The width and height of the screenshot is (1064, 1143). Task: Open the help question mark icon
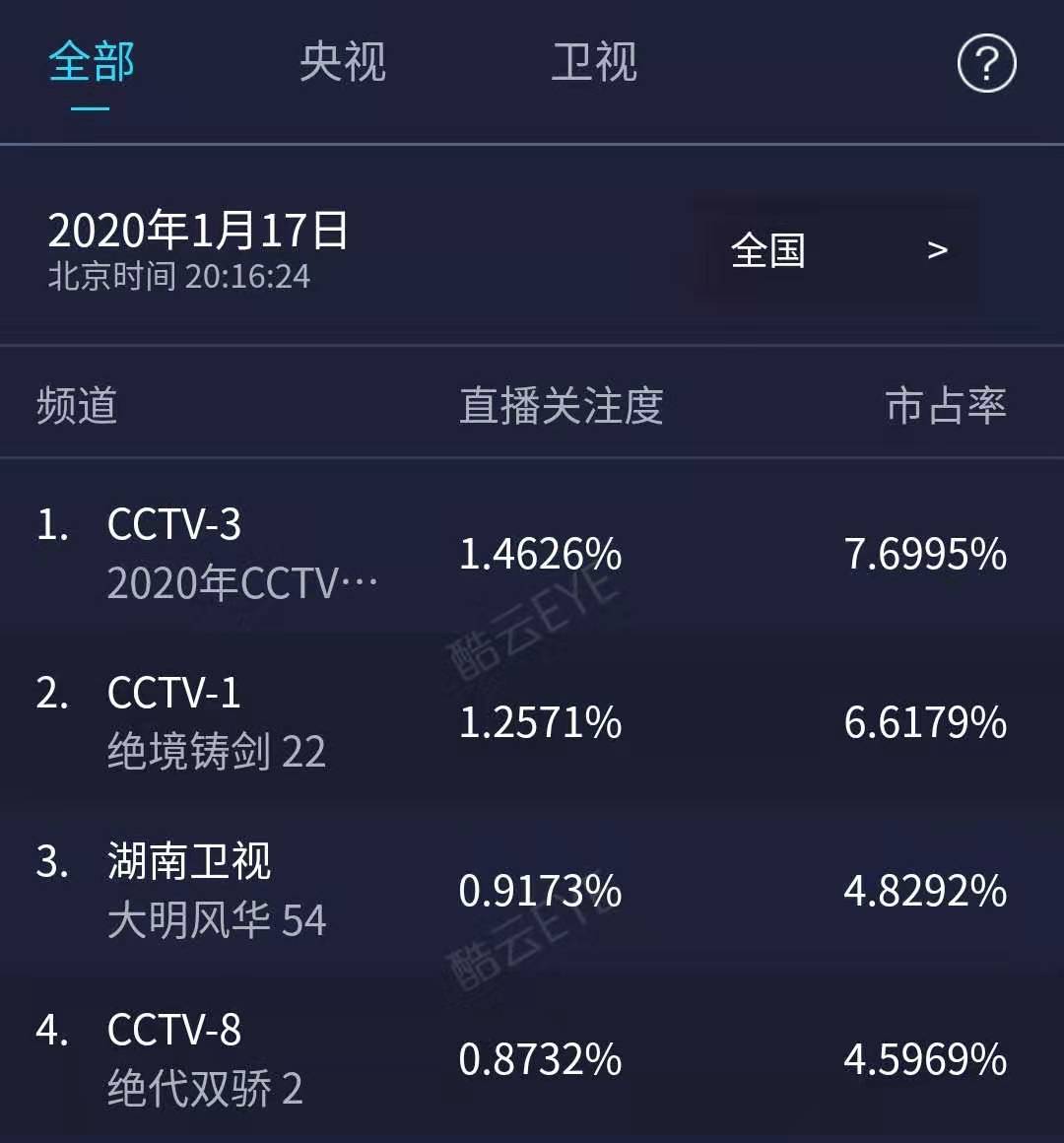click(986, 64)
